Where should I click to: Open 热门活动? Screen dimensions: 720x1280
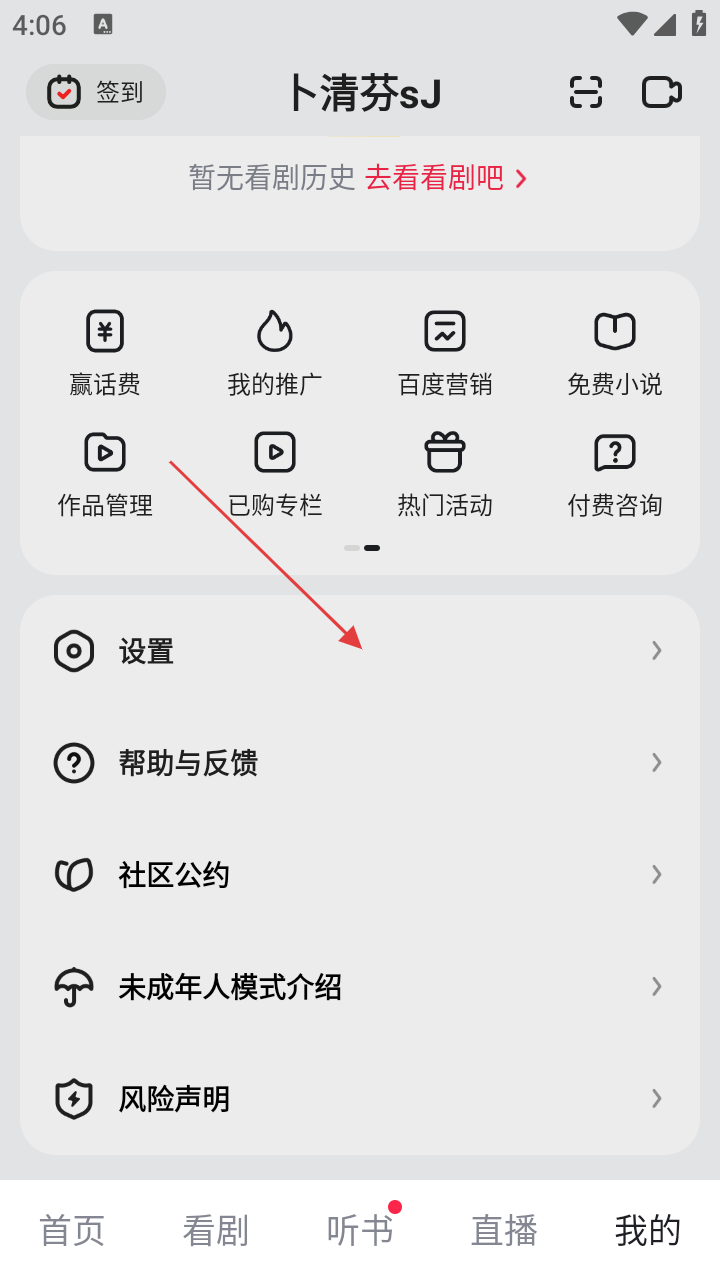click(445, 474)
